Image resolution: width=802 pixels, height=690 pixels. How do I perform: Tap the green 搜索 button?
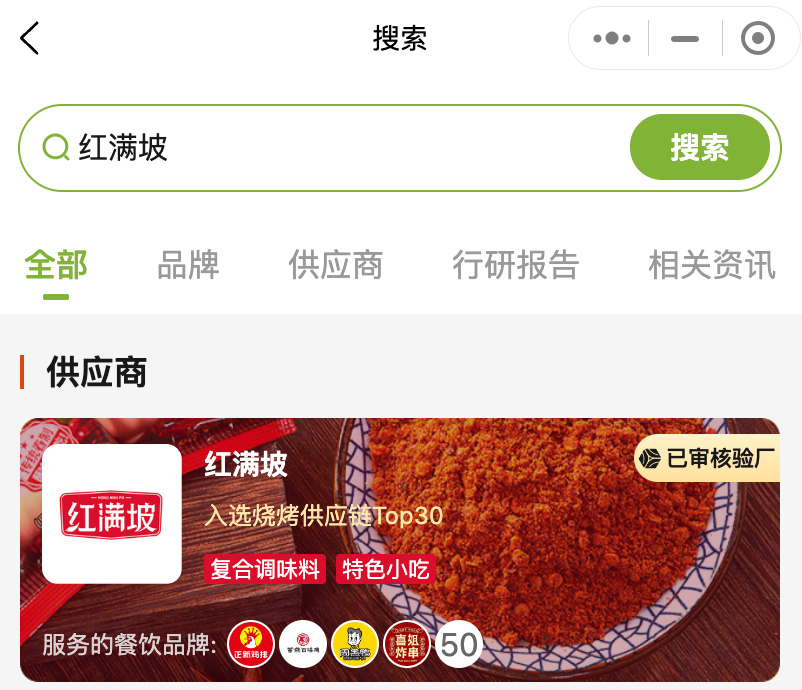[x=699, y=148]
